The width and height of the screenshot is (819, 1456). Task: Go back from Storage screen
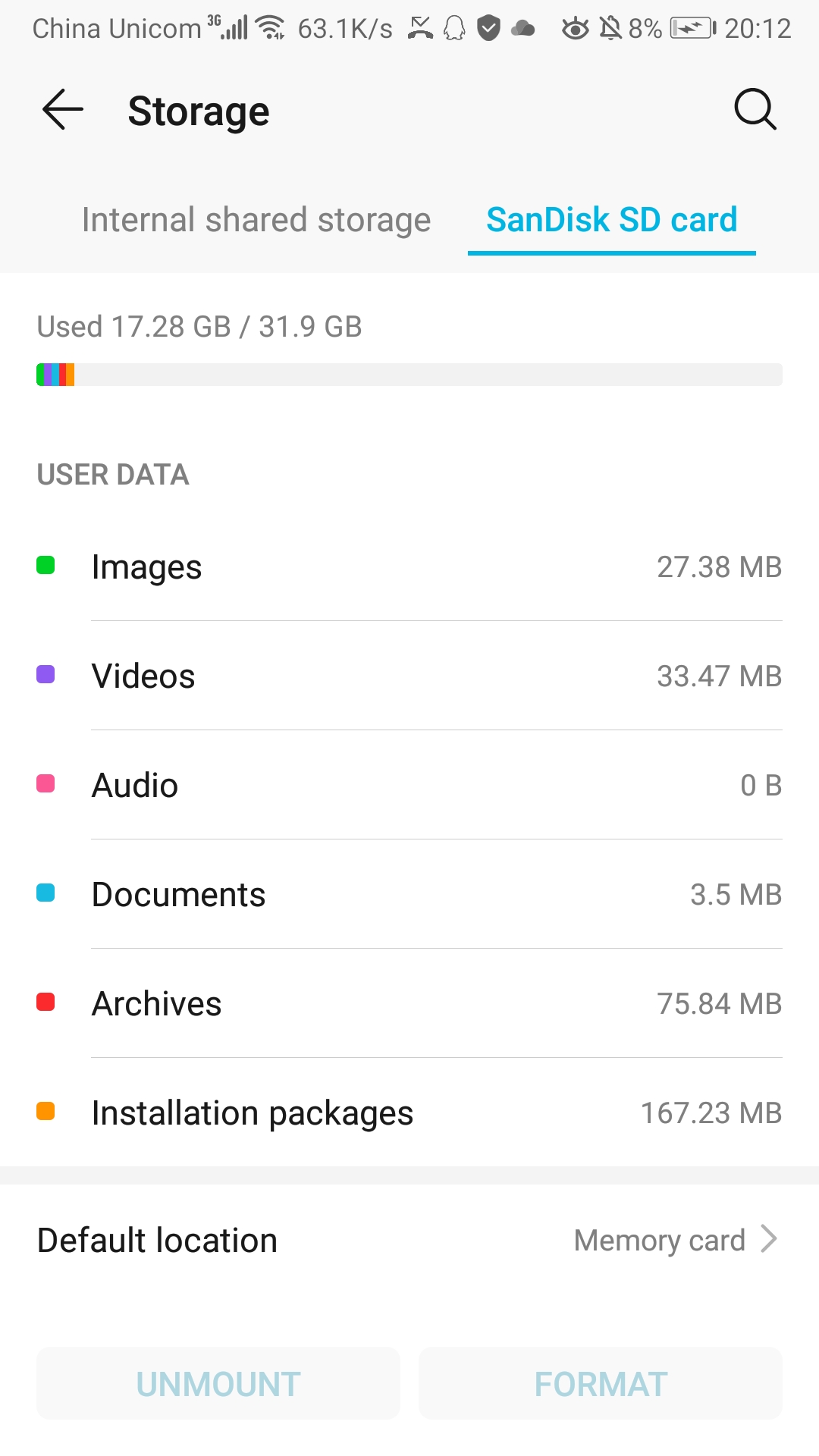[63, 110]
